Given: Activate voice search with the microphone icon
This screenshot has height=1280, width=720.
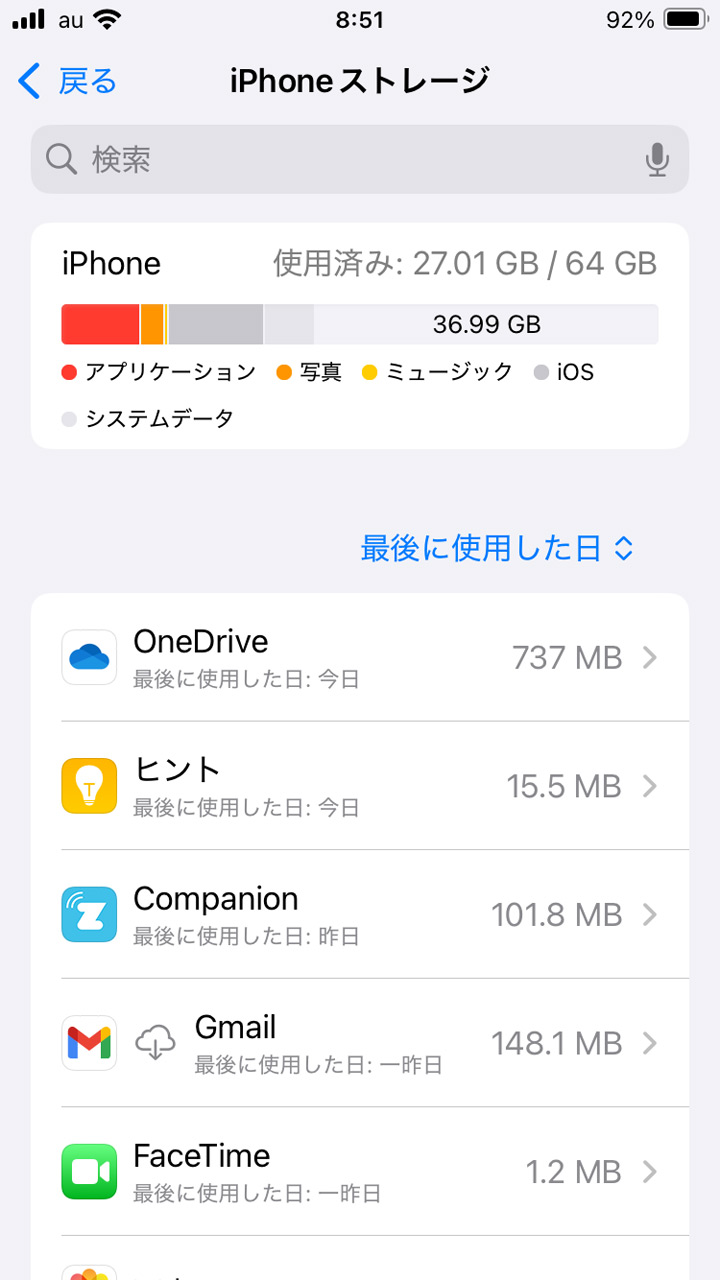Looking at the screenshot, I should pyautogui.click(x=657, y=158).
